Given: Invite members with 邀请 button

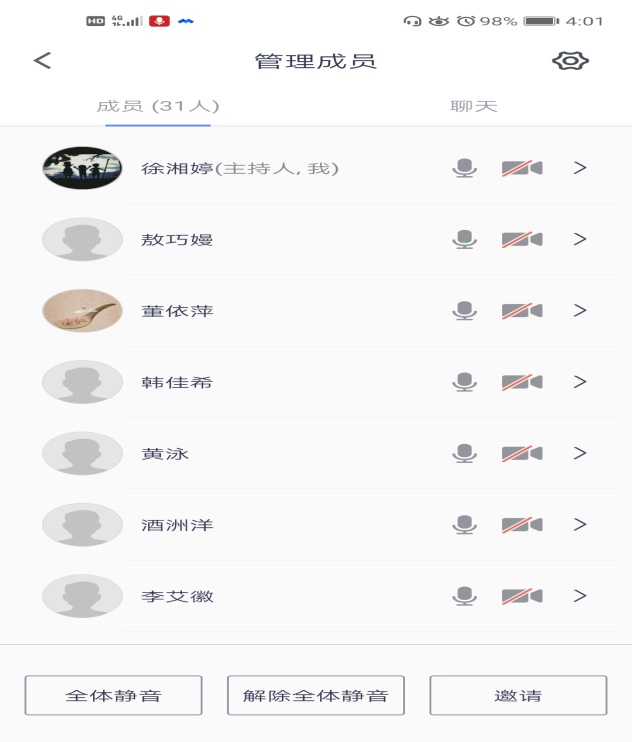Looking at the screenshot, I should (518, 695).
